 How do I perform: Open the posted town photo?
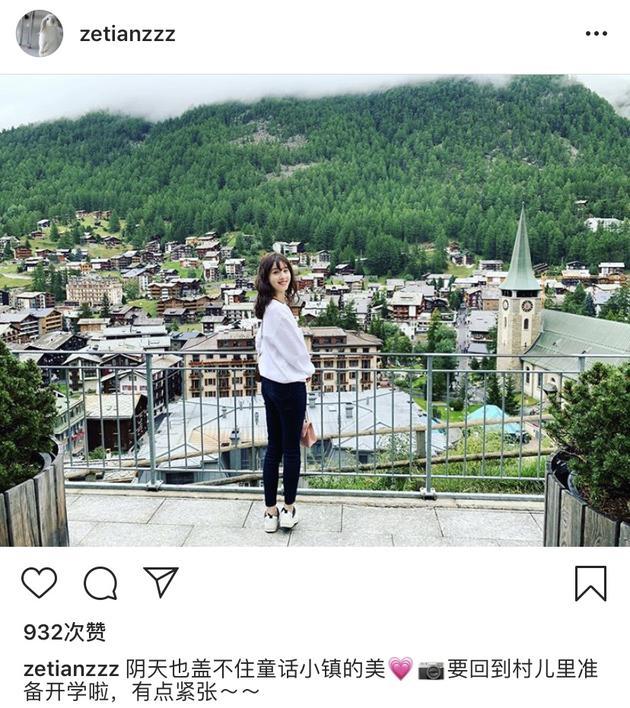(x=315, y=310)
